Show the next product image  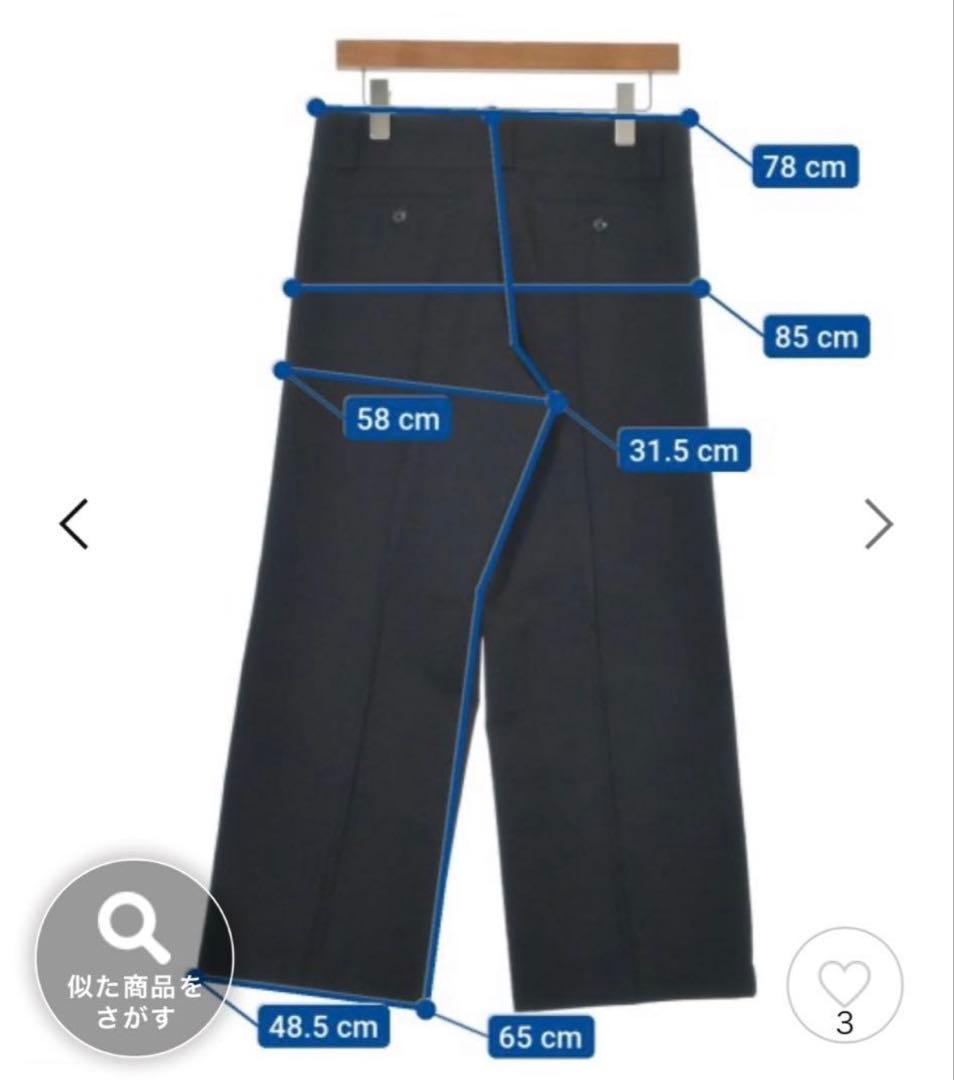coord(877,524)
